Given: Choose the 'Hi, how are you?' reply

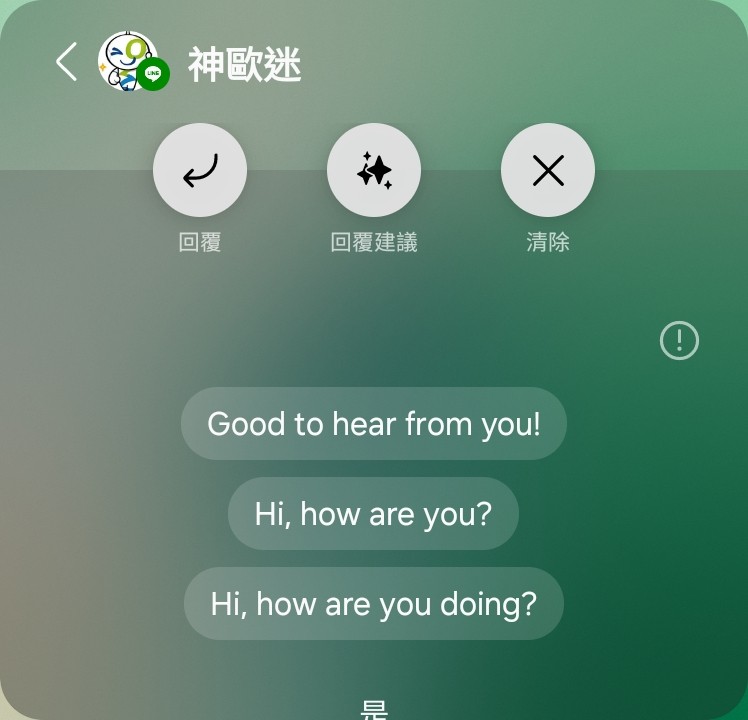Looking at the screenshot, I should pos(374,514).
